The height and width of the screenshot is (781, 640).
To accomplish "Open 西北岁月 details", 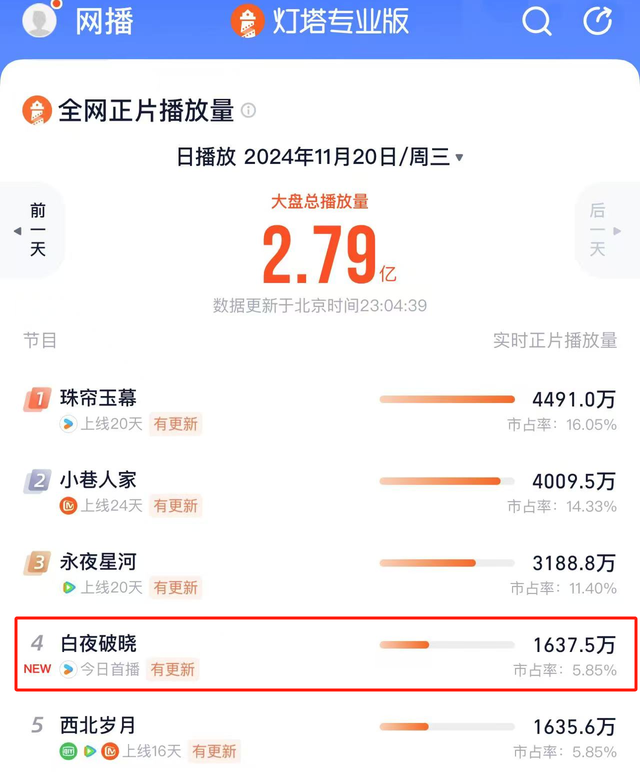I will pyautogui.click(x=98, y=725).
